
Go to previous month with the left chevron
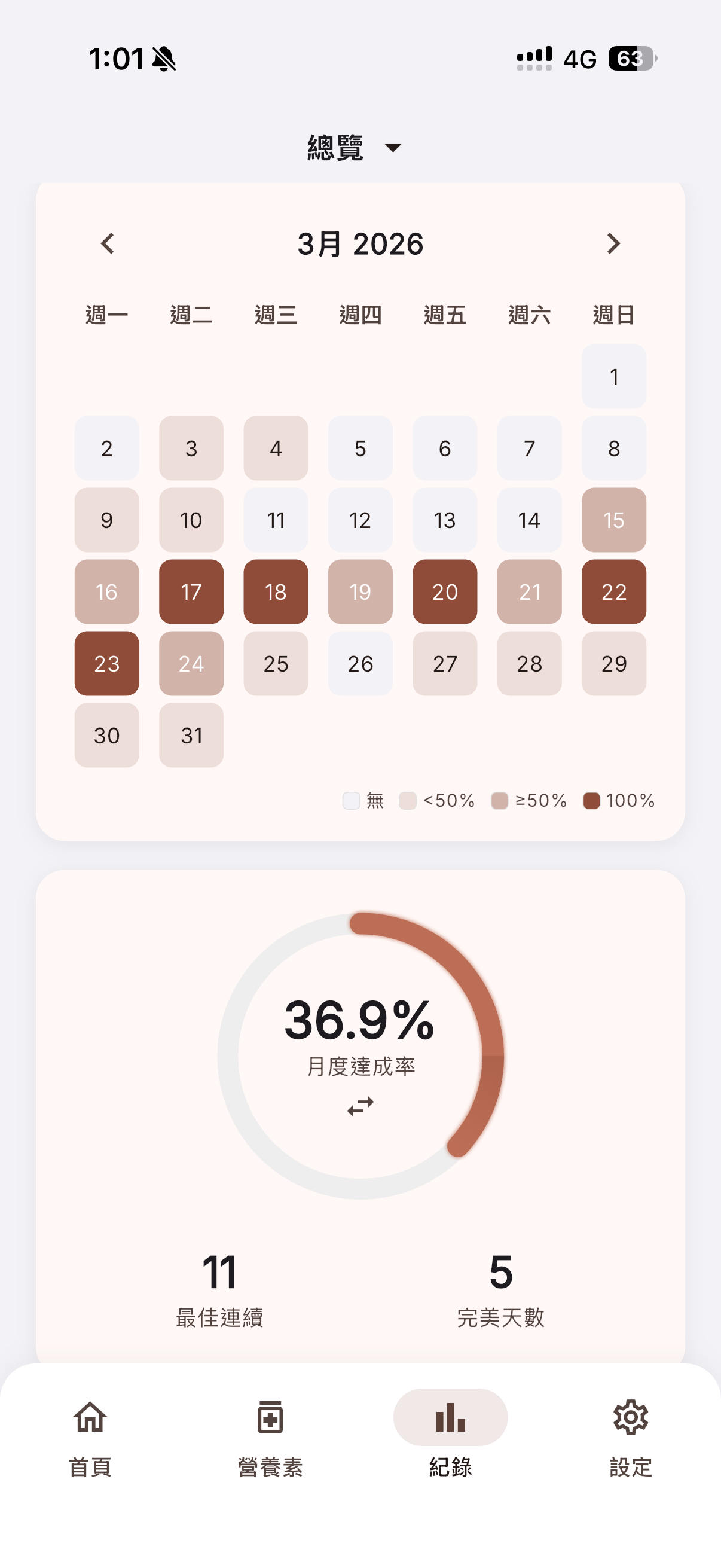click(x=107, y=243)
